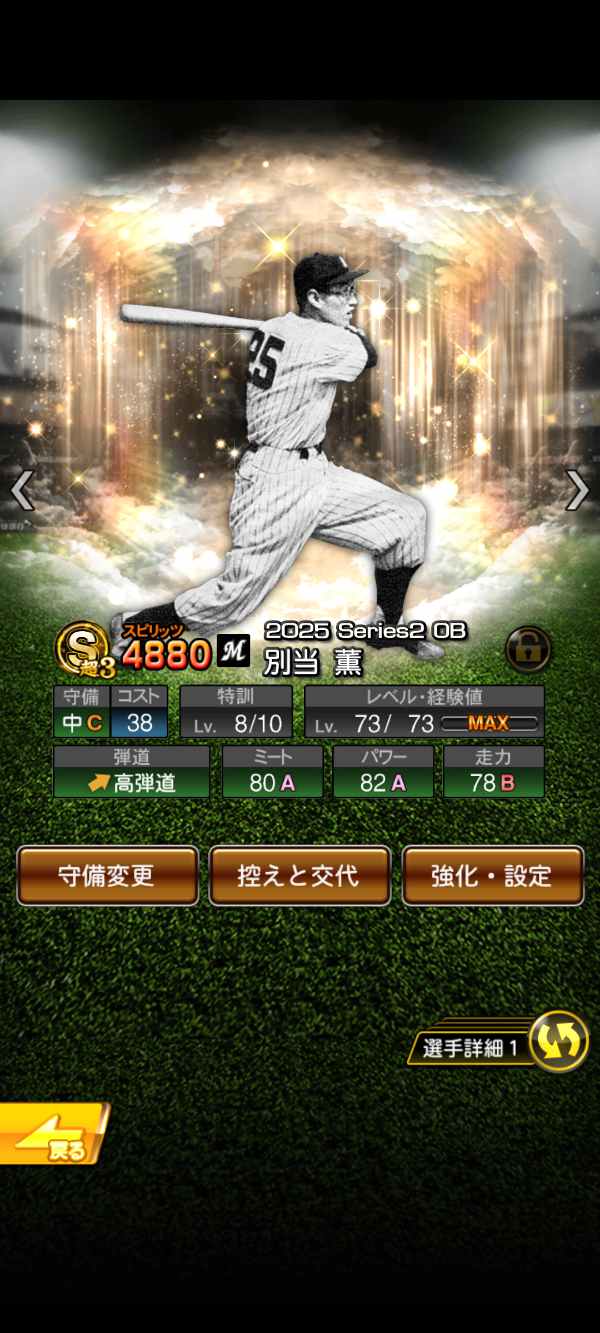This screenshot has height=1333, width=600.
Task: Switch the 選手詳細 1 view
Action: 557,1042
